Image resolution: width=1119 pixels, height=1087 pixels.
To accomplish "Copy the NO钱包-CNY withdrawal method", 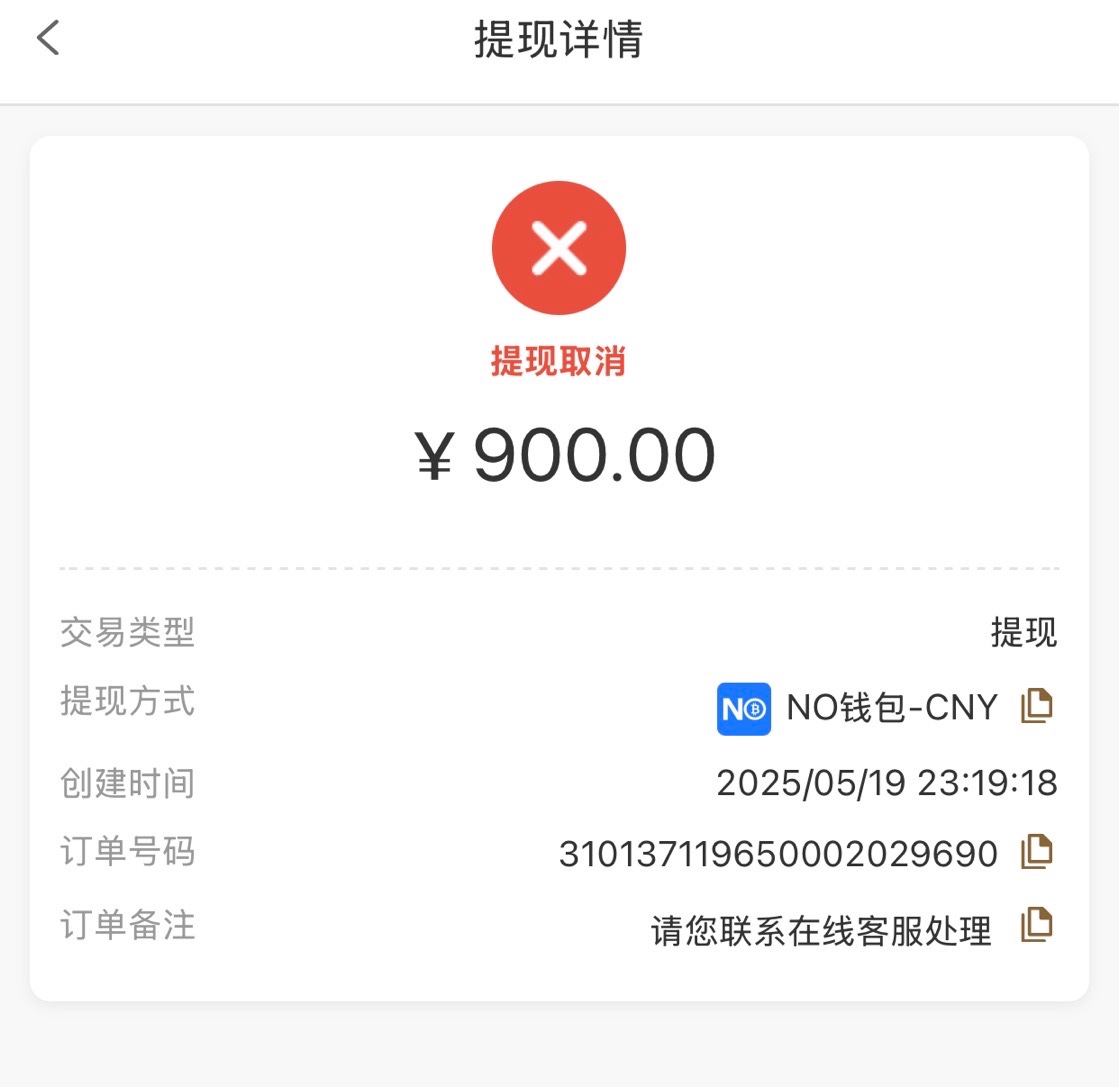I will coord(1036,706).
